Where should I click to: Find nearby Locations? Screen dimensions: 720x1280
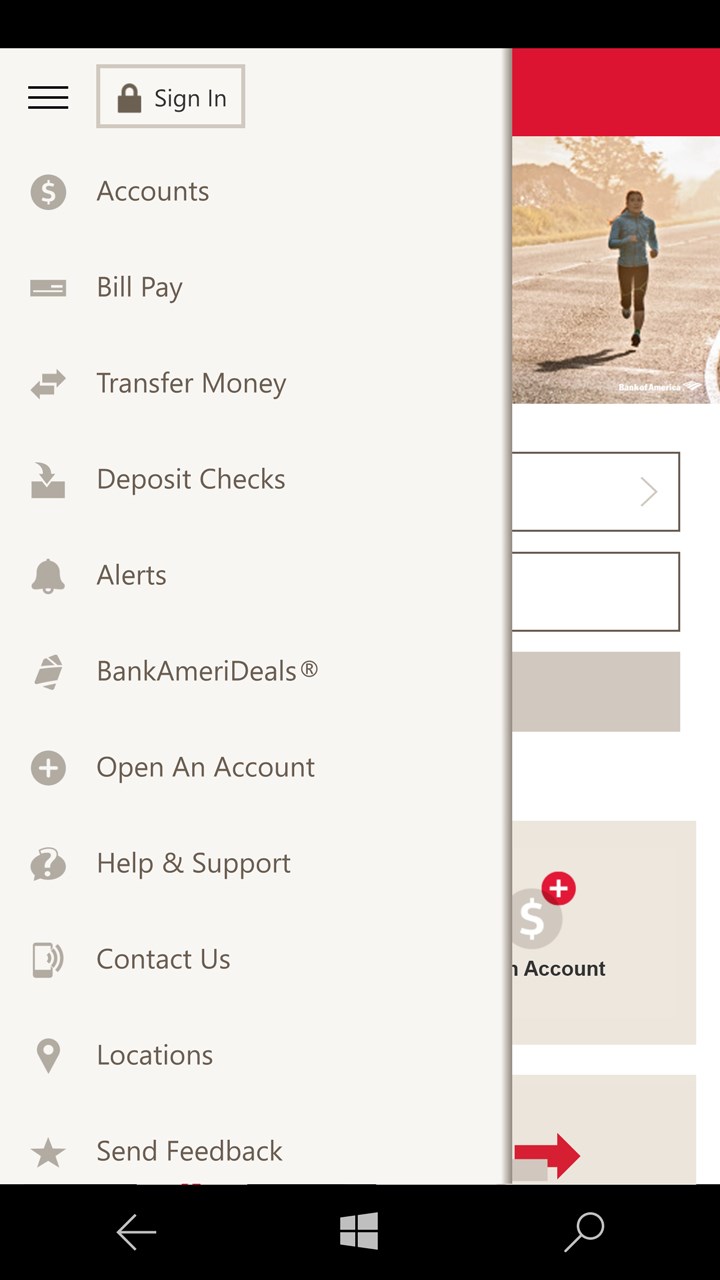click(x=255, y=1055)
